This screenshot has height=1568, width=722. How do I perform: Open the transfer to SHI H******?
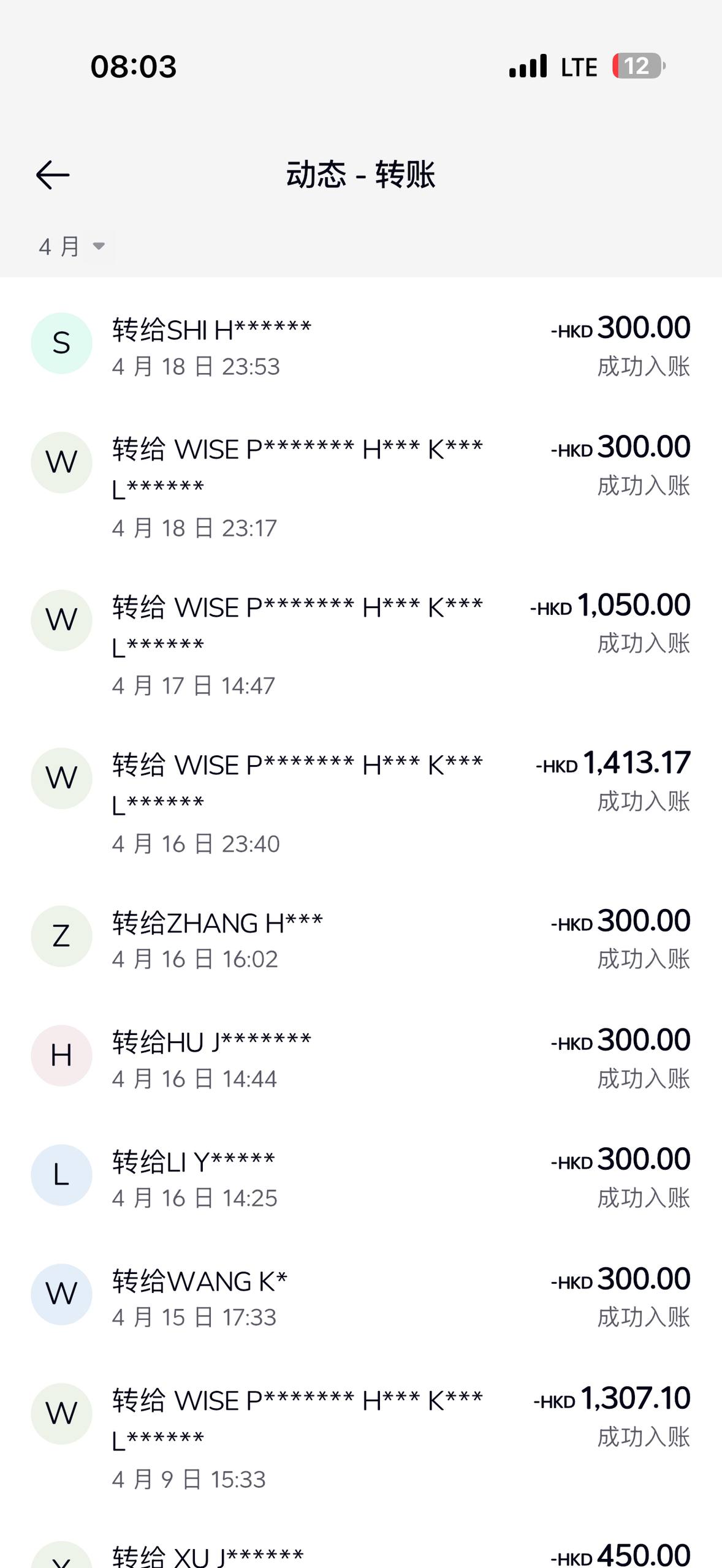tap(361, 345)
